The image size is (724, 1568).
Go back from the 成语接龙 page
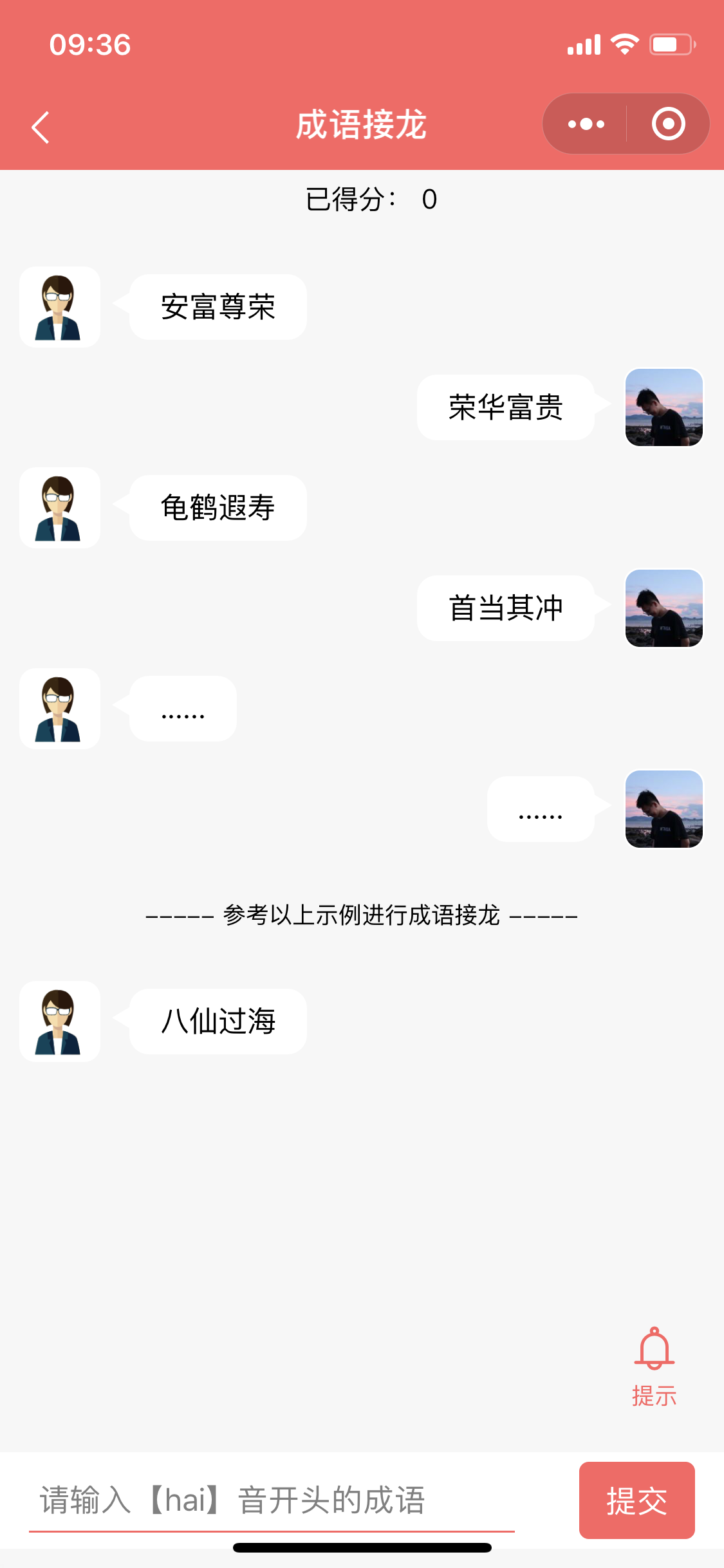(41, 127)
